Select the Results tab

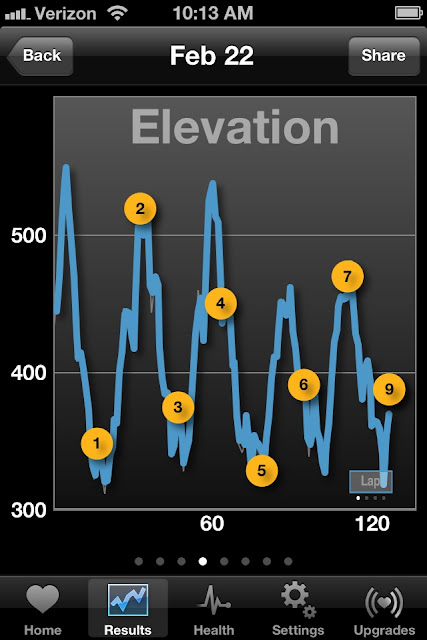coord(128,609)
